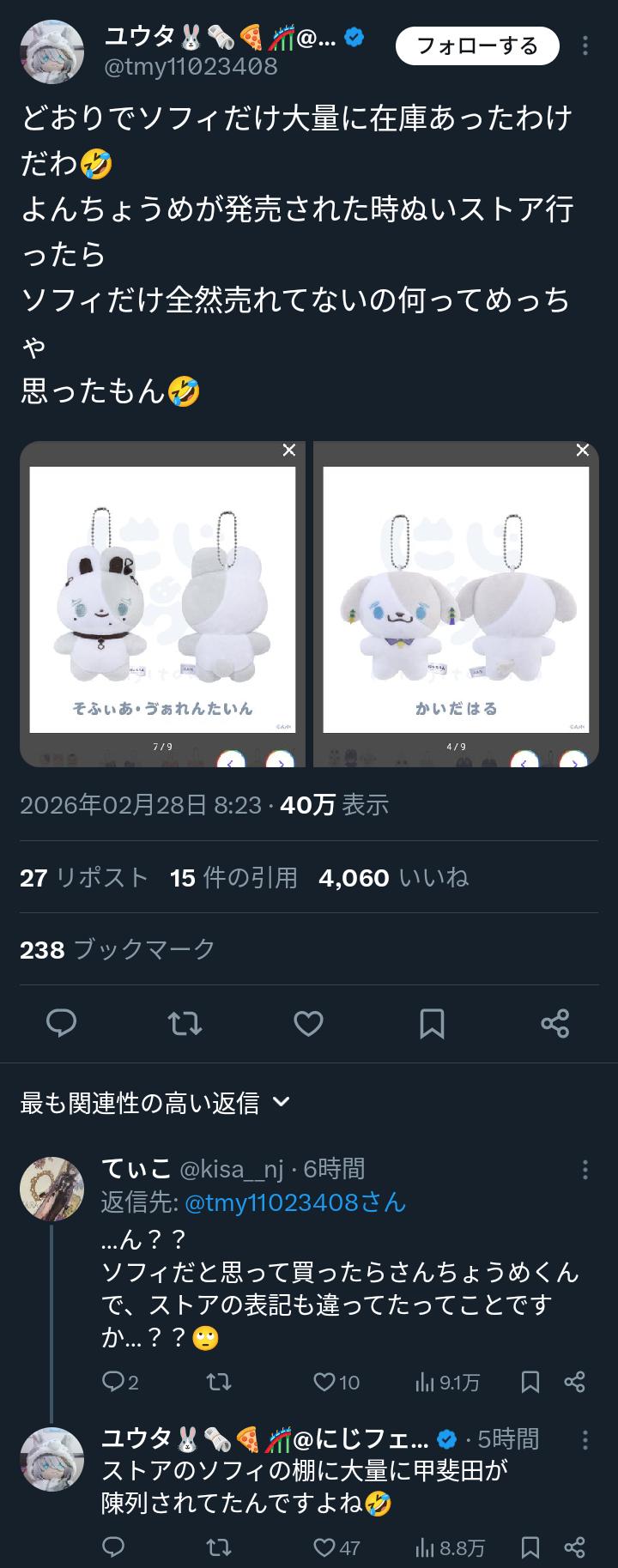
Task: Like the main post
Action: point(308,1023)
